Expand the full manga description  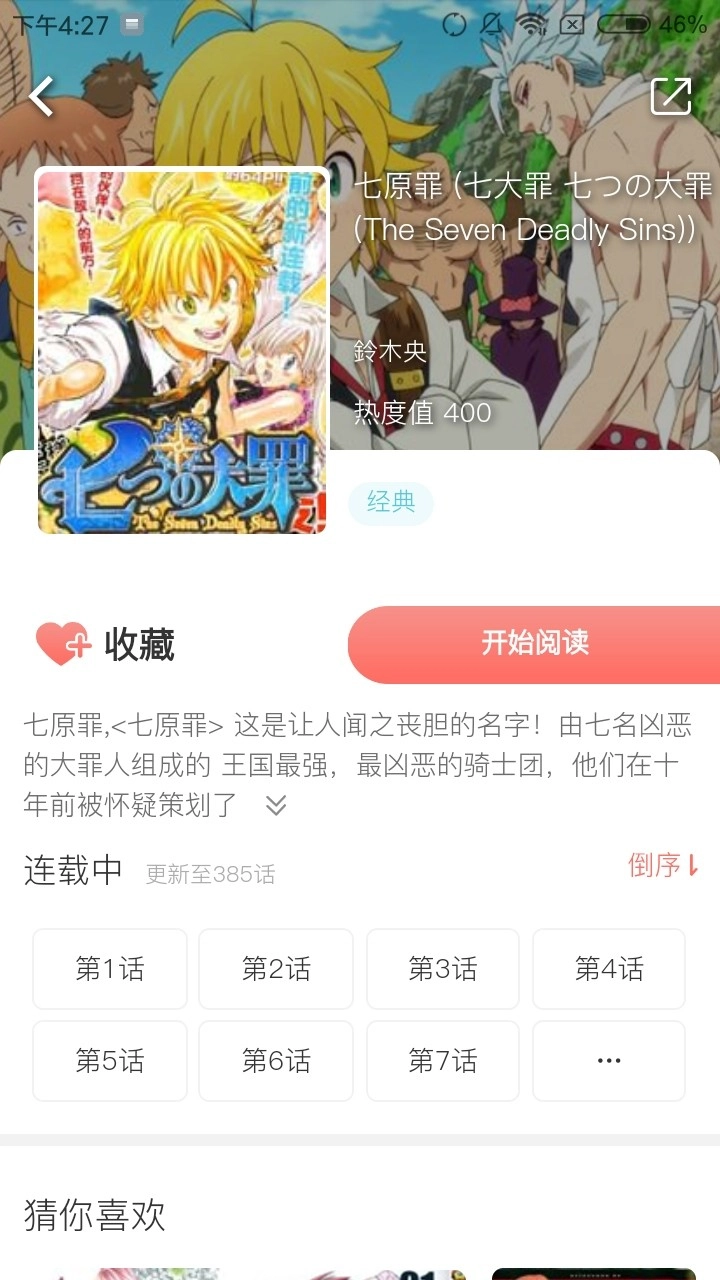tap(276, 805)
